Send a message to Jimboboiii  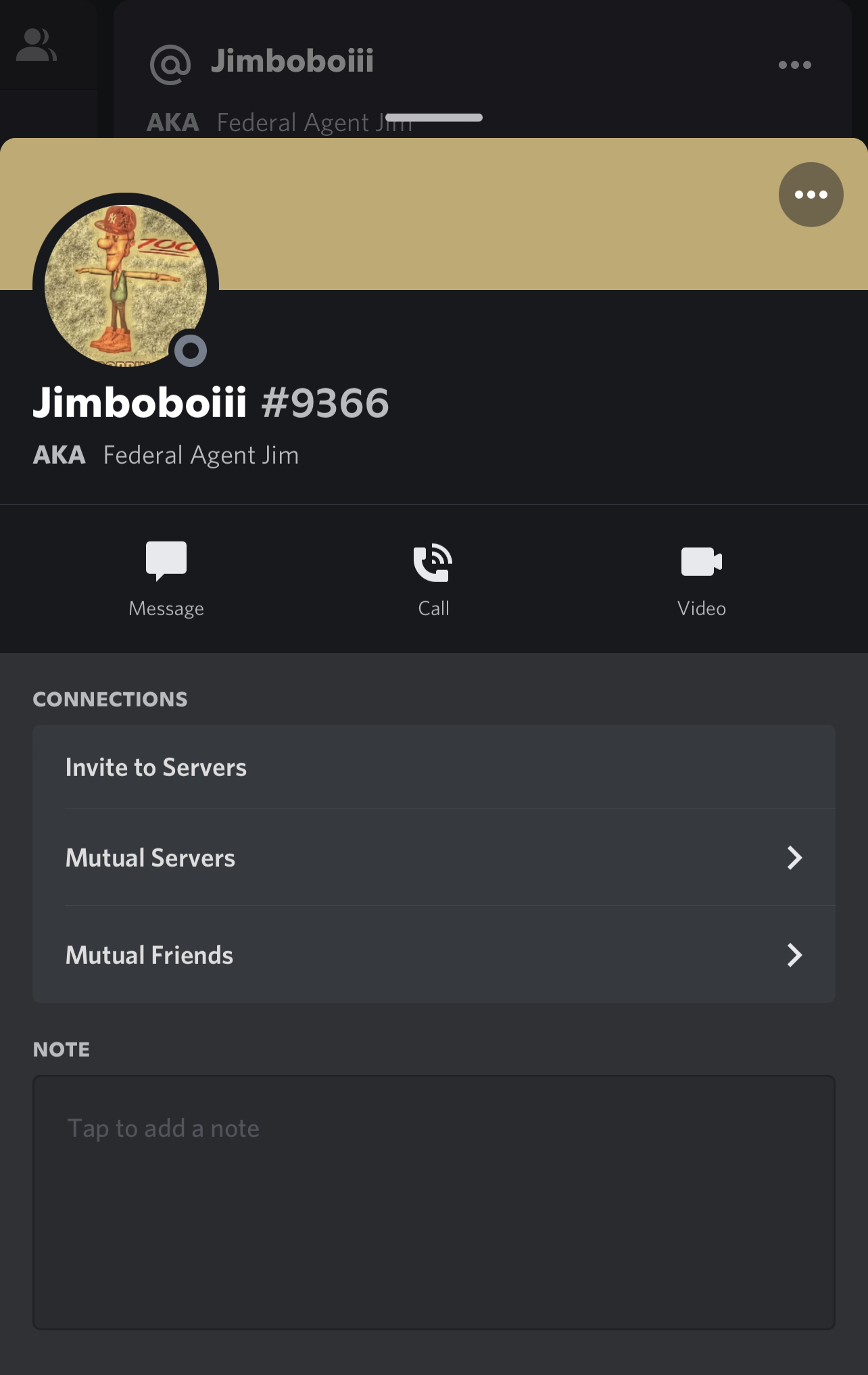click(x=166, y=578)
